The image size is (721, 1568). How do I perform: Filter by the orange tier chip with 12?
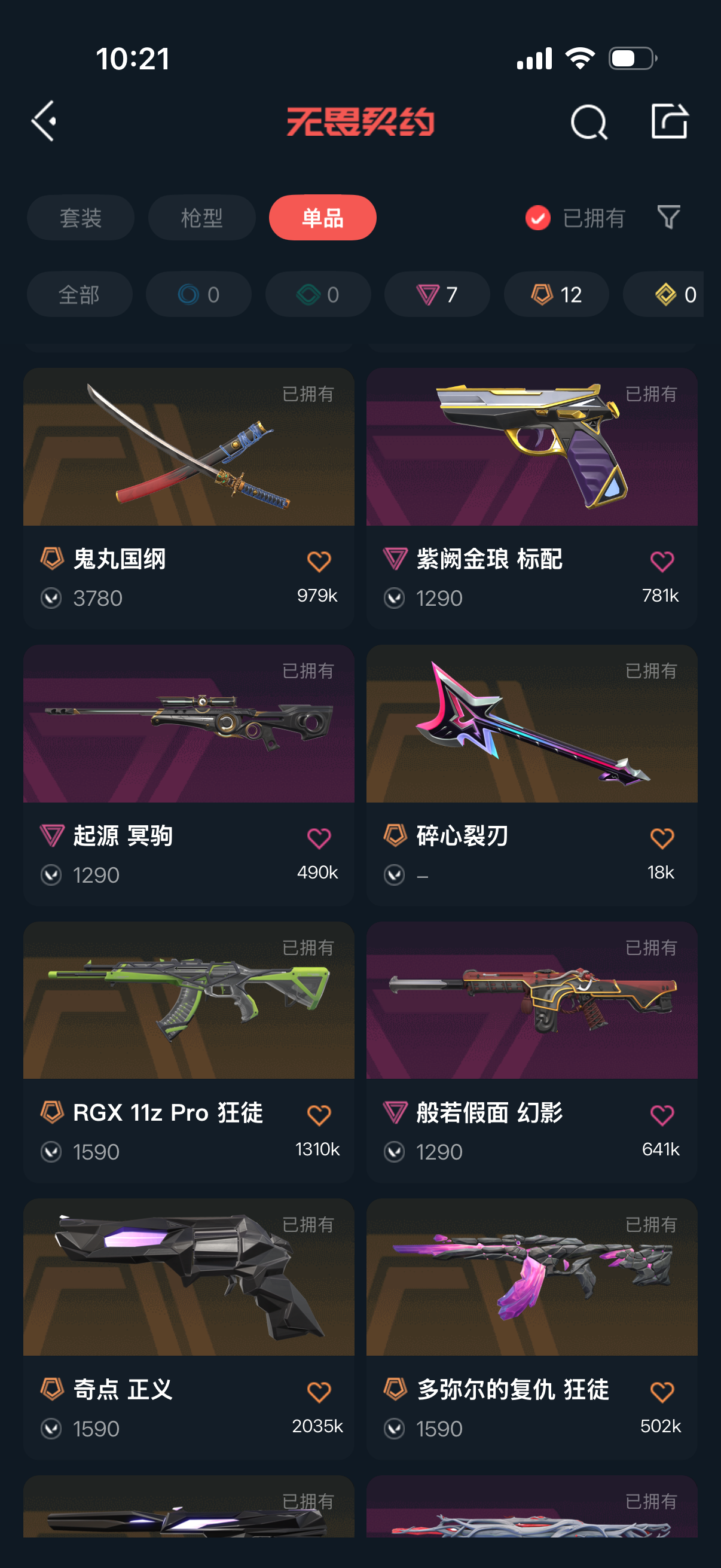click(556, 295)
